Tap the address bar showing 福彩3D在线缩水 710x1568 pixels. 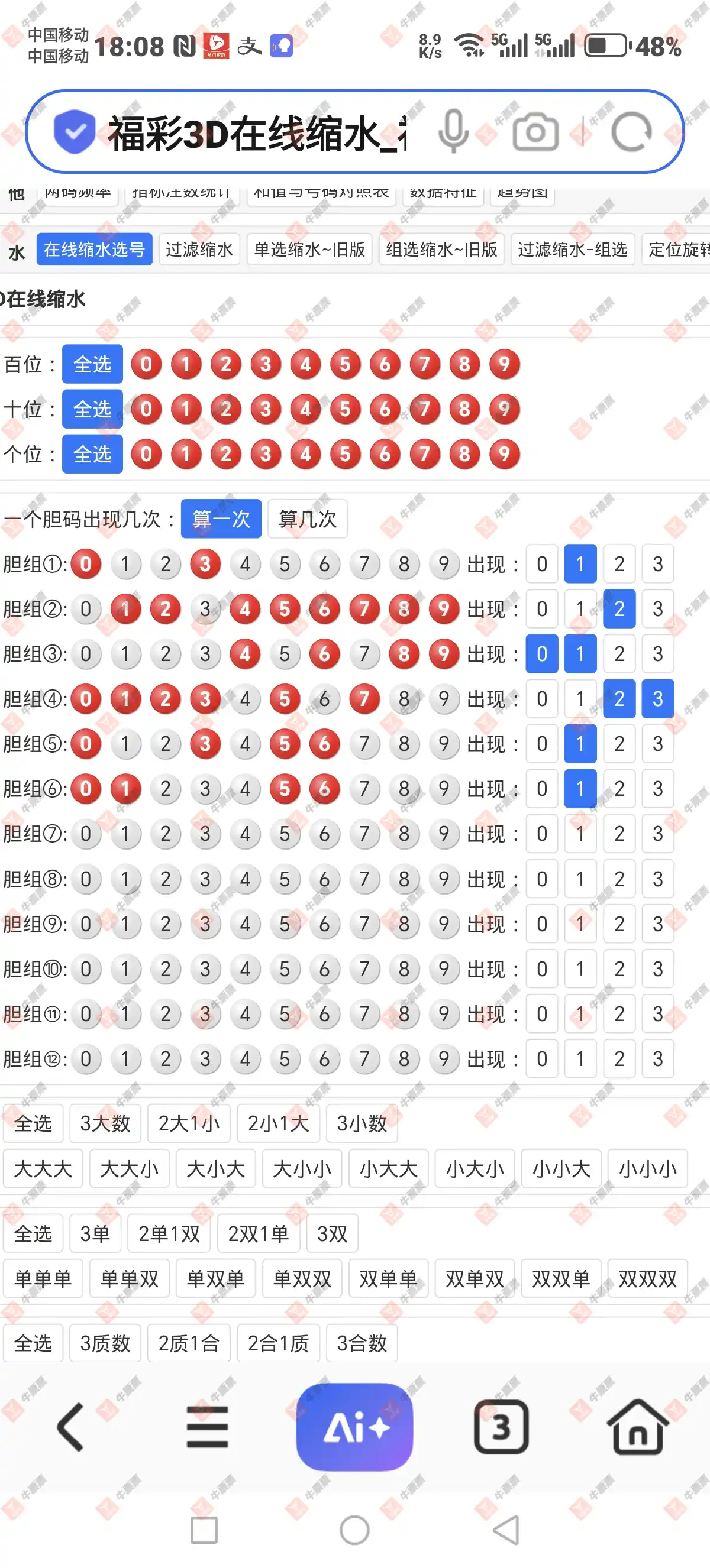click(256, 132)
